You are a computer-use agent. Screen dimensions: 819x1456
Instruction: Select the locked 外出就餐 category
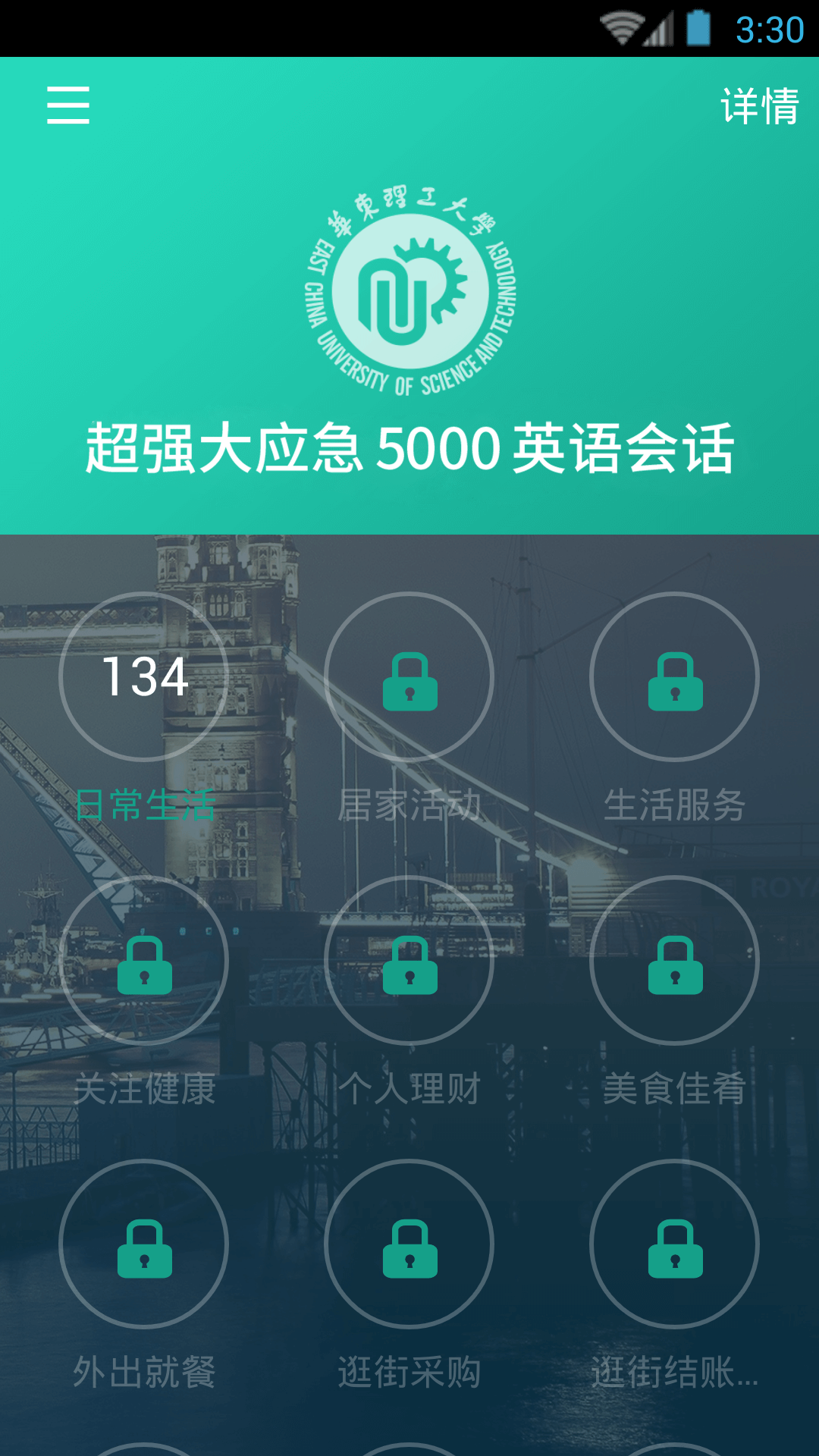point(144,1244)
